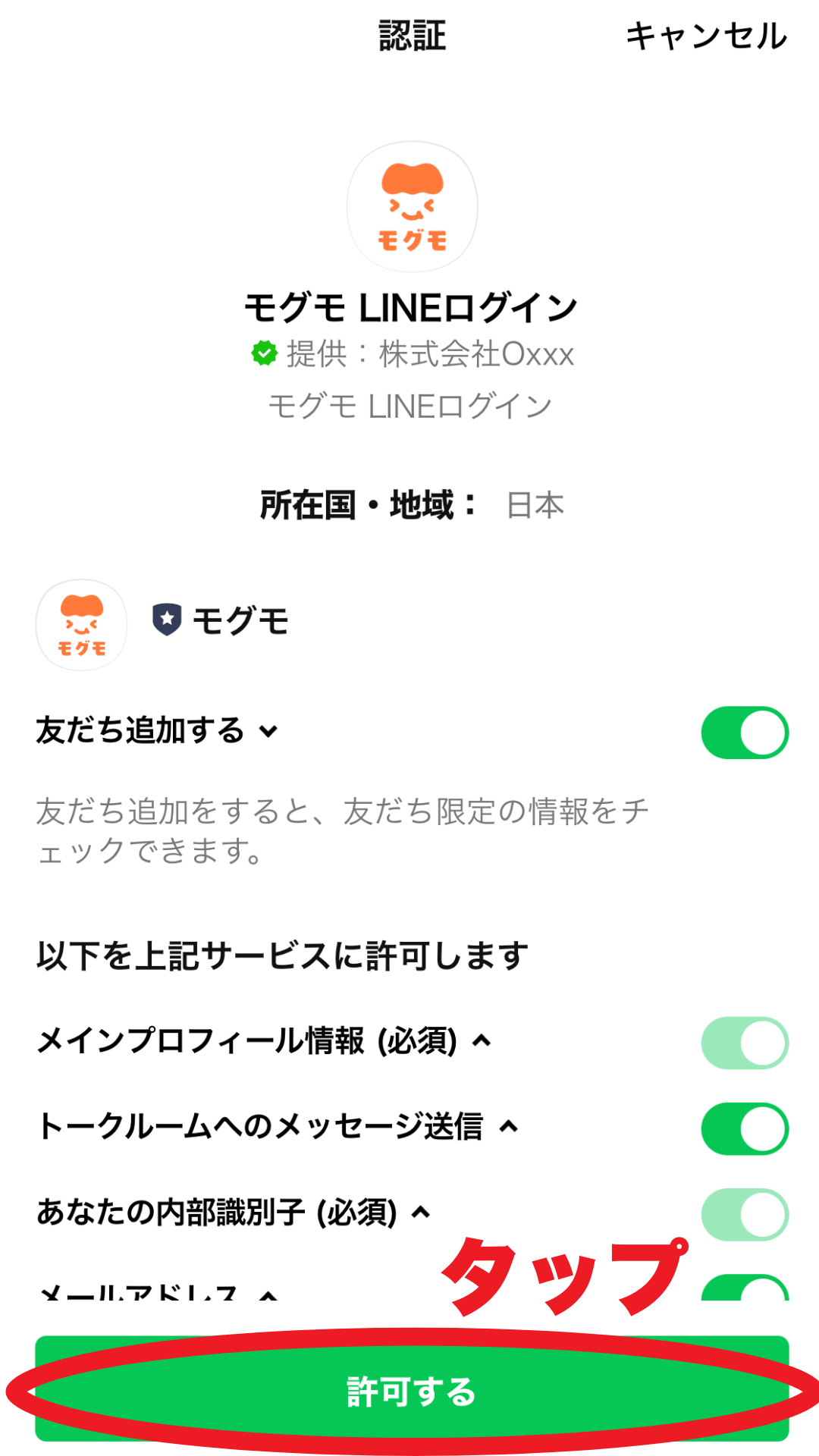The image size is (819, 1456).
Task: Click the green verified badge next to 提供
Action: tap(264, 351)
